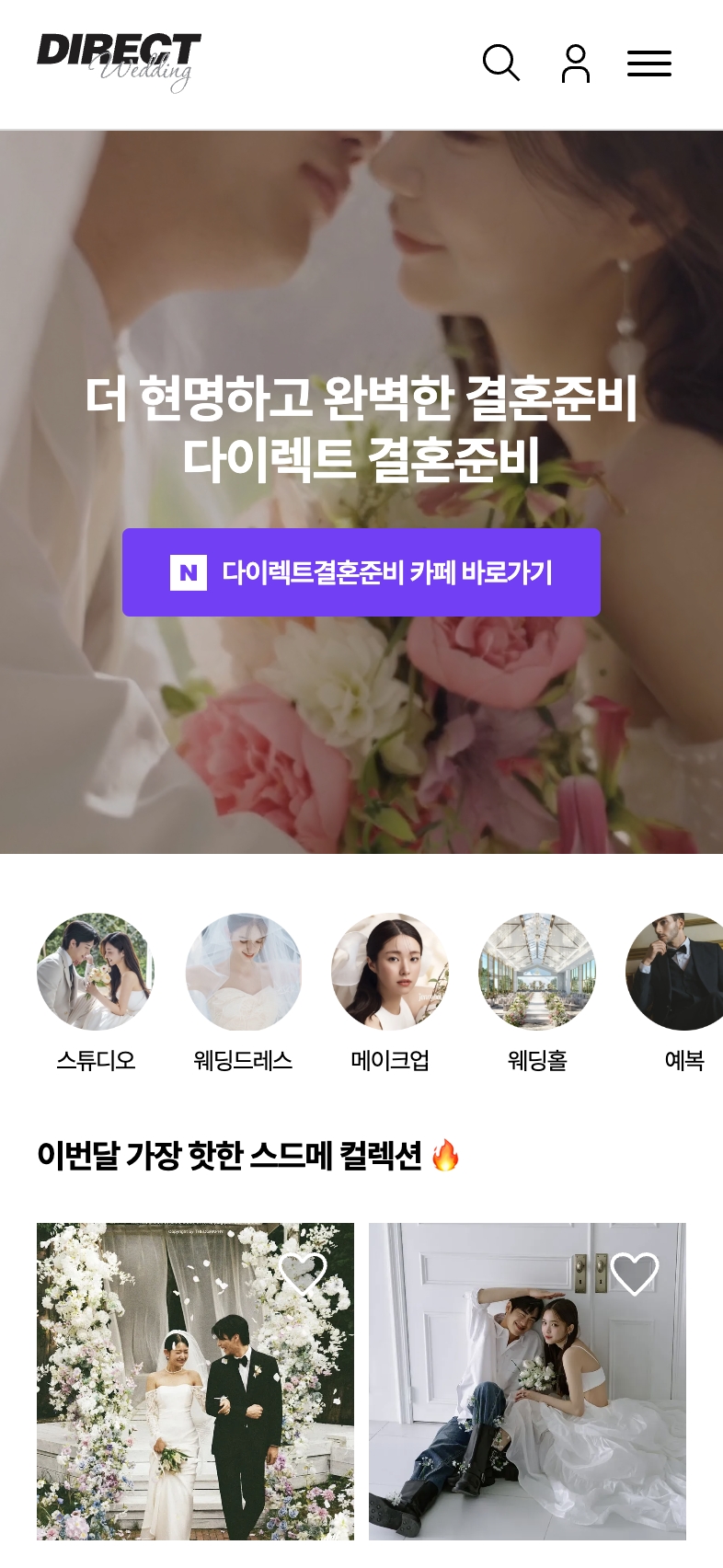Like the flower arch garden wedding photo
Screen dimensions: 723x1568
coord(304,1274)
